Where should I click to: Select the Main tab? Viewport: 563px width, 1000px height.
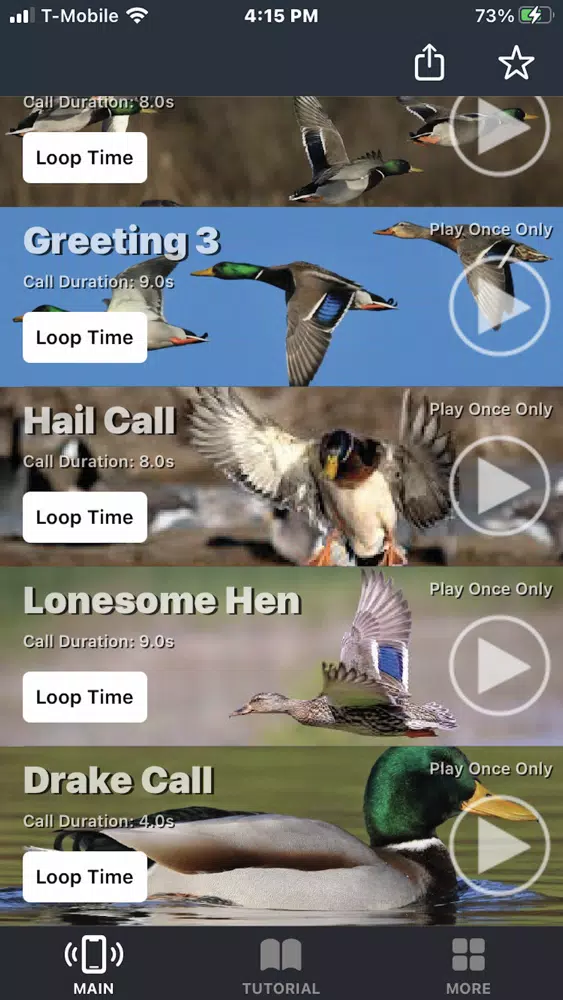94,966
